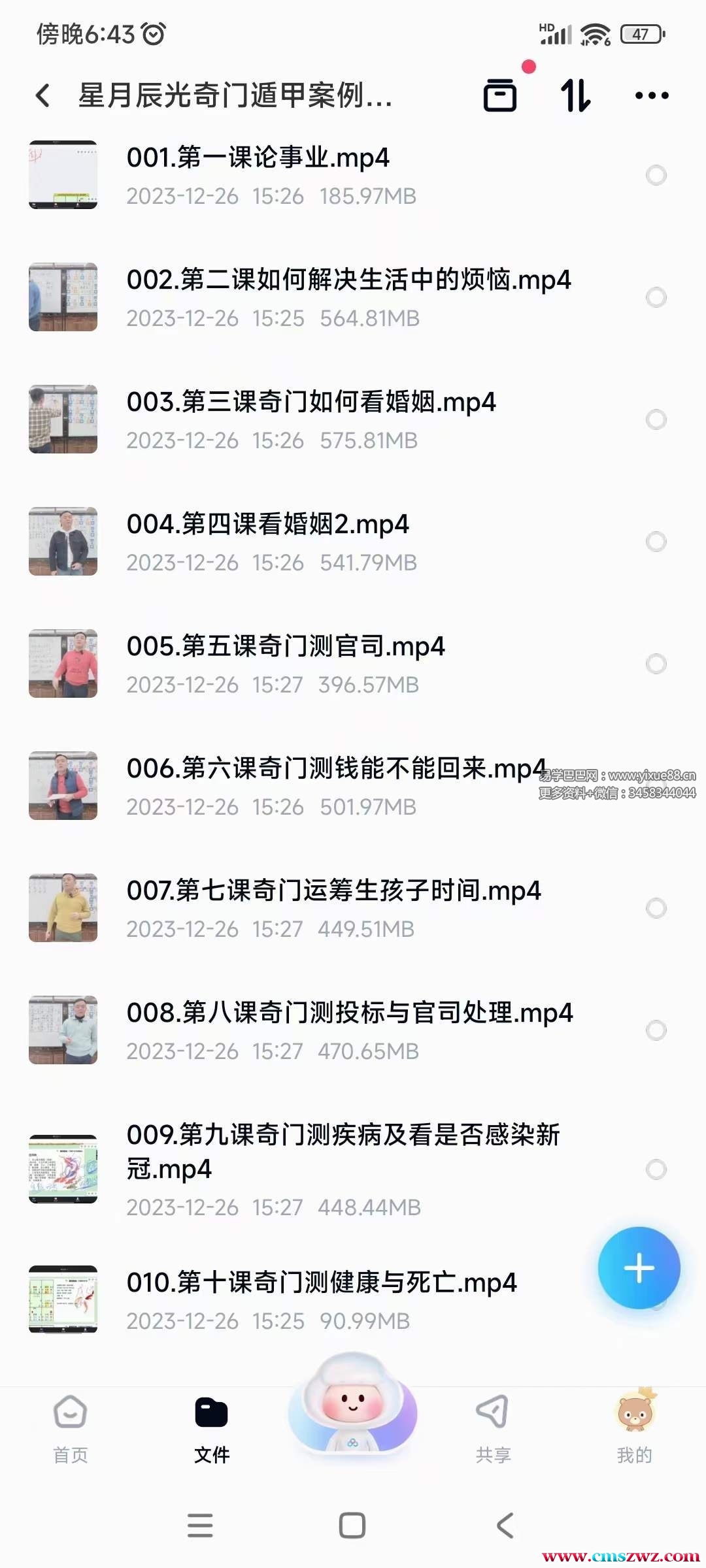Go back from the 星月辰光奇门遁甲案例 folder
The image size is (706, 1568).
tap(43, 95)
